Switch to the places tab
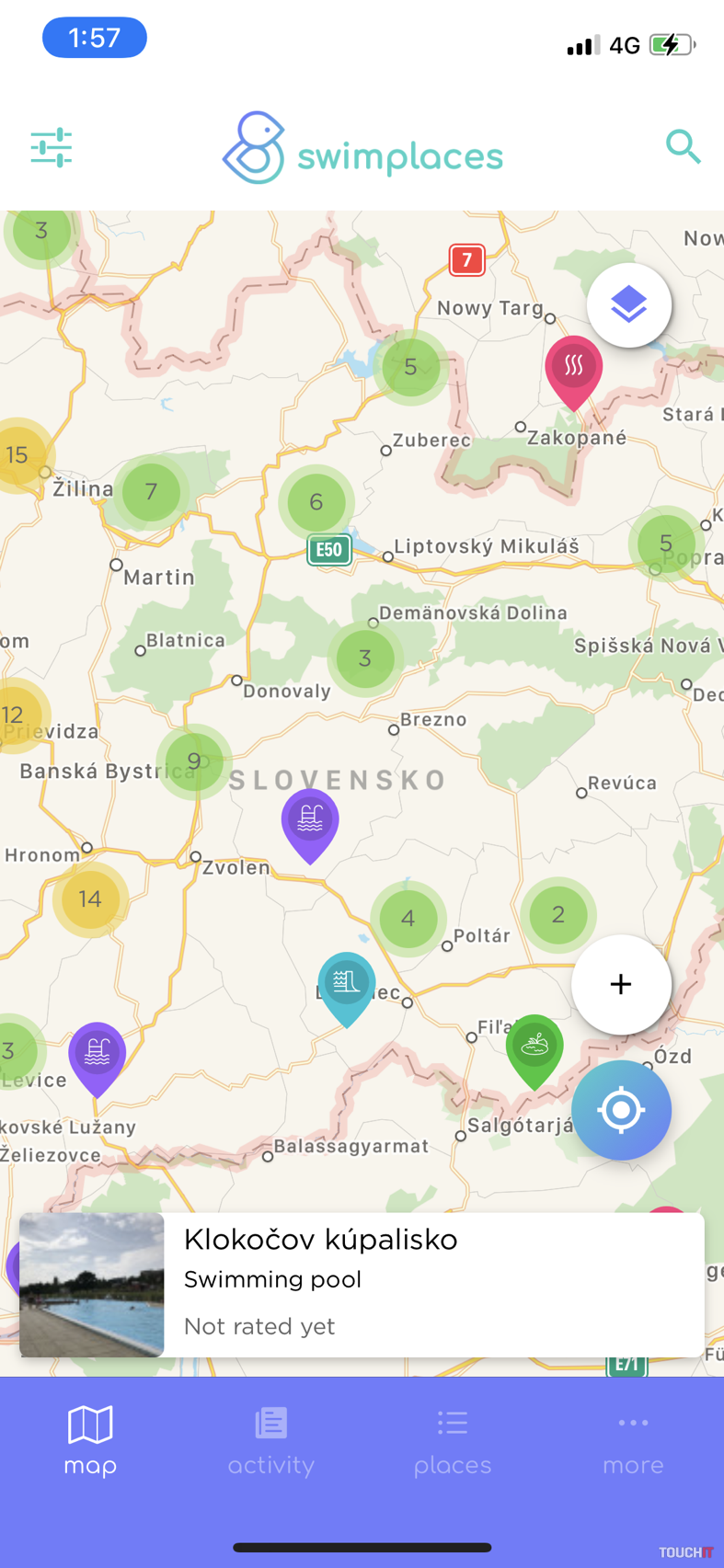Screen dimensions: 724x1568 [x=452, y=1440]
